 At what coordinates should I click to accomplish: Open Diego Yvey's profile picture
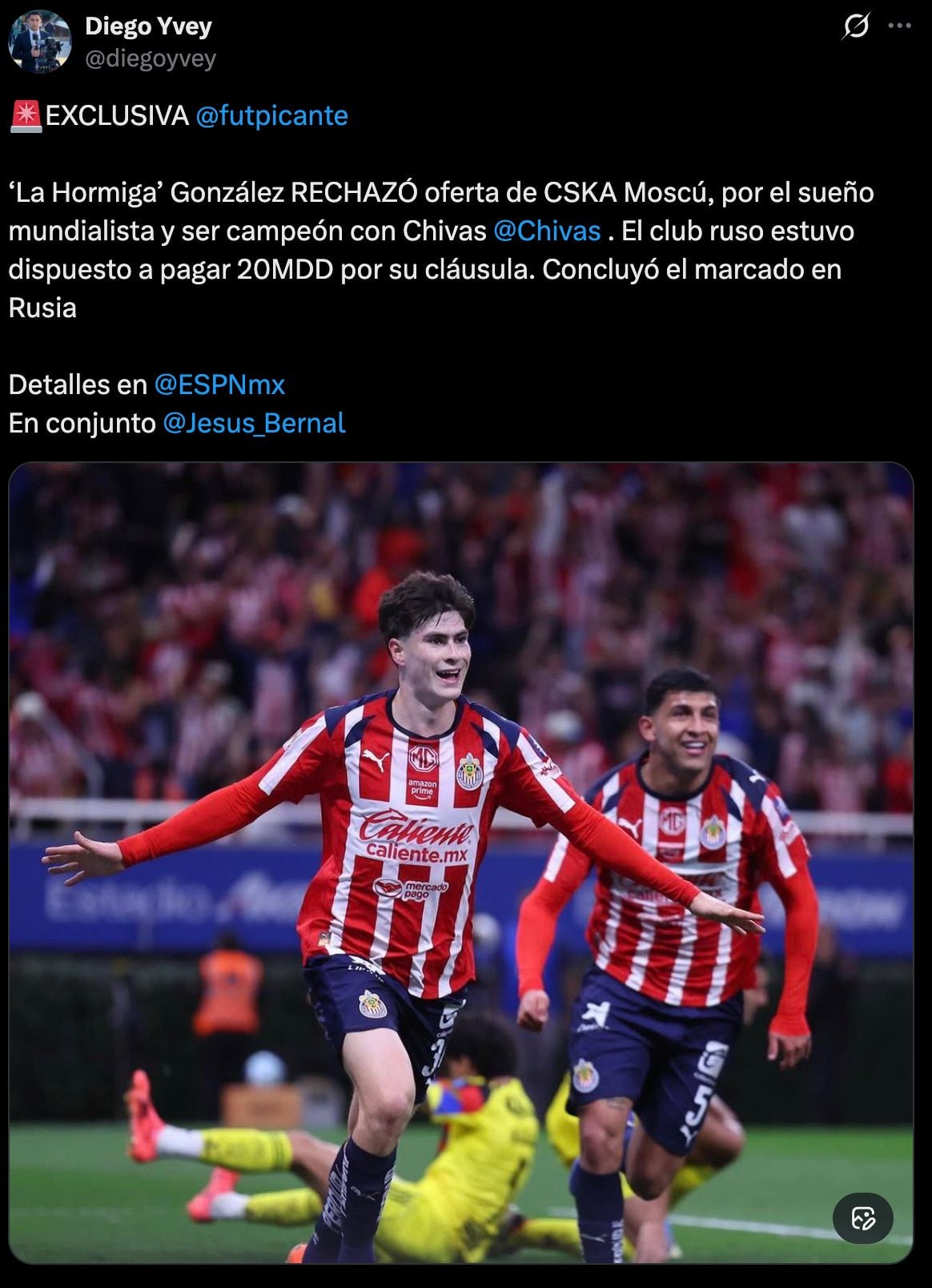[x=40, y=42]
